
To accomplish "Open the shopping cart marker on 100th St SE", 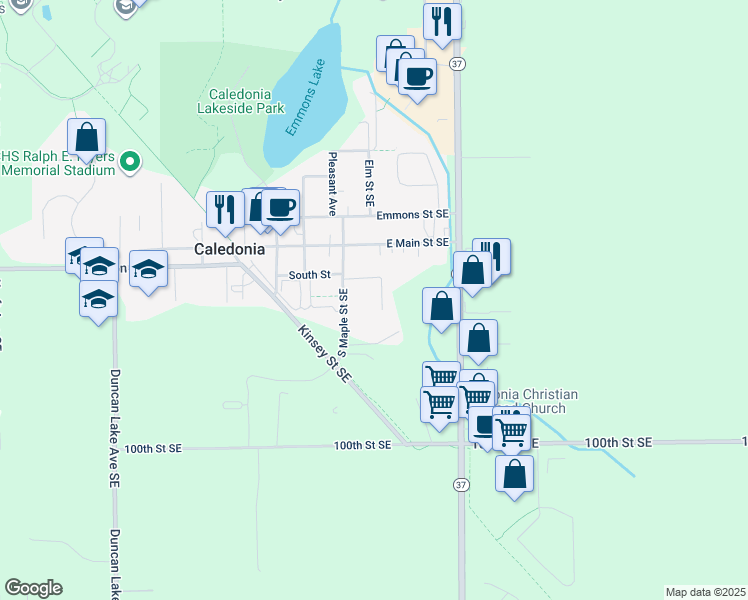I will click(511, 433).
